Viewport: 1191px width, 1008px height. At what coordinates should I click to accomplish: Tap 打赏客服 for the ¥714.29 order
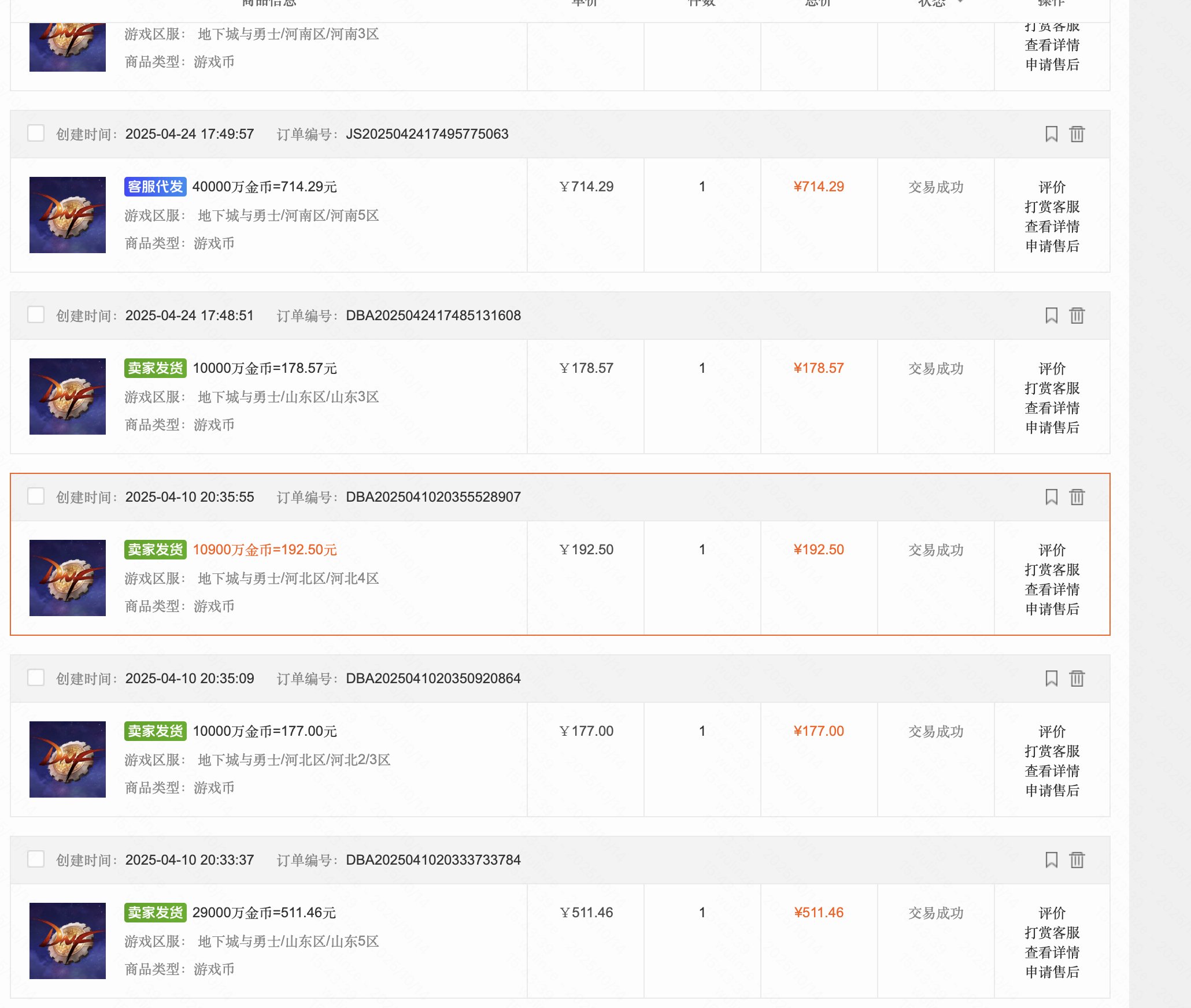tap(1052, 207)
